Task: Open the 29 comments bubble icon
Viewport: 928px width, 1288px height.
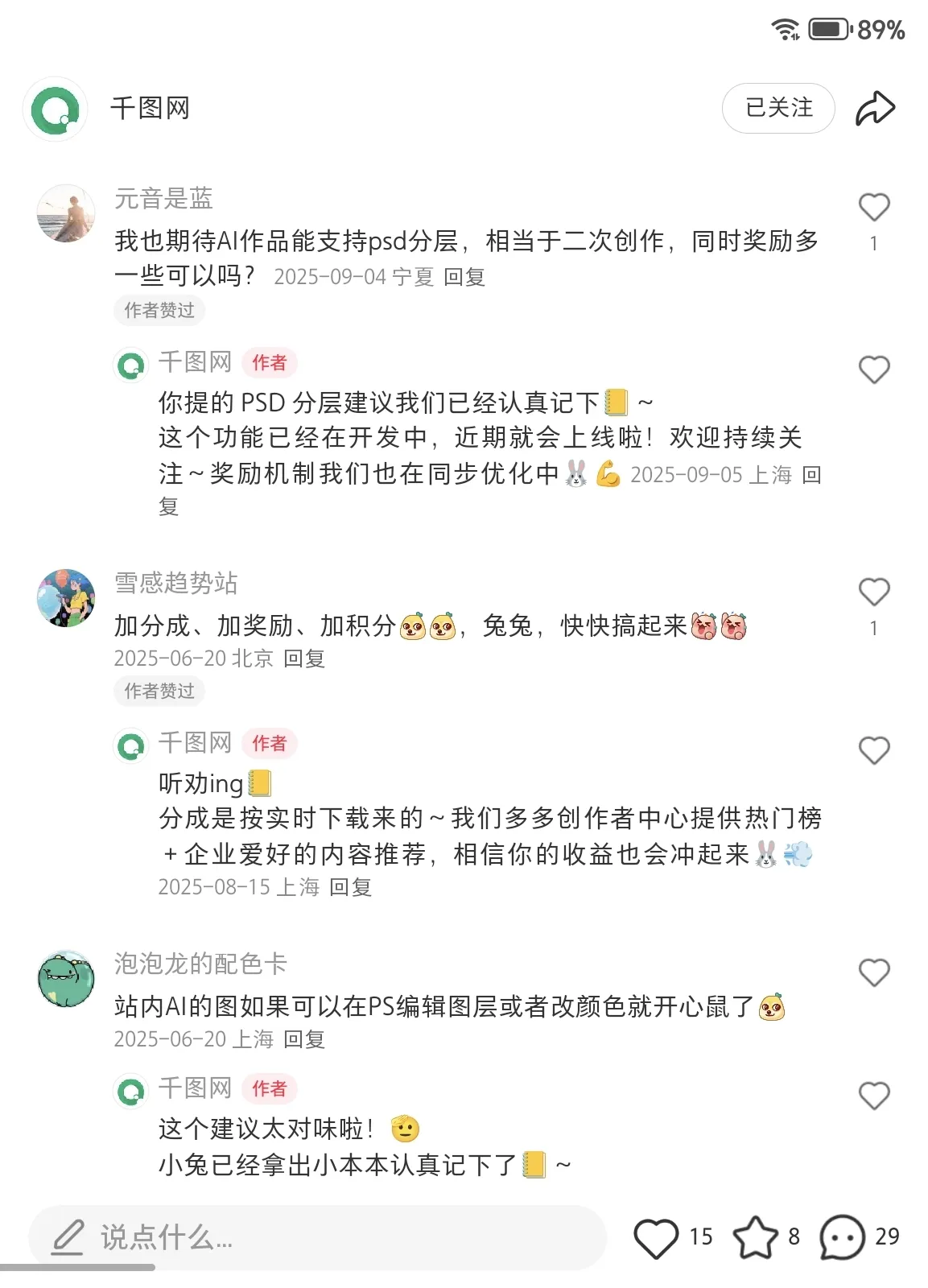Action: click(x=842, y=1237)
